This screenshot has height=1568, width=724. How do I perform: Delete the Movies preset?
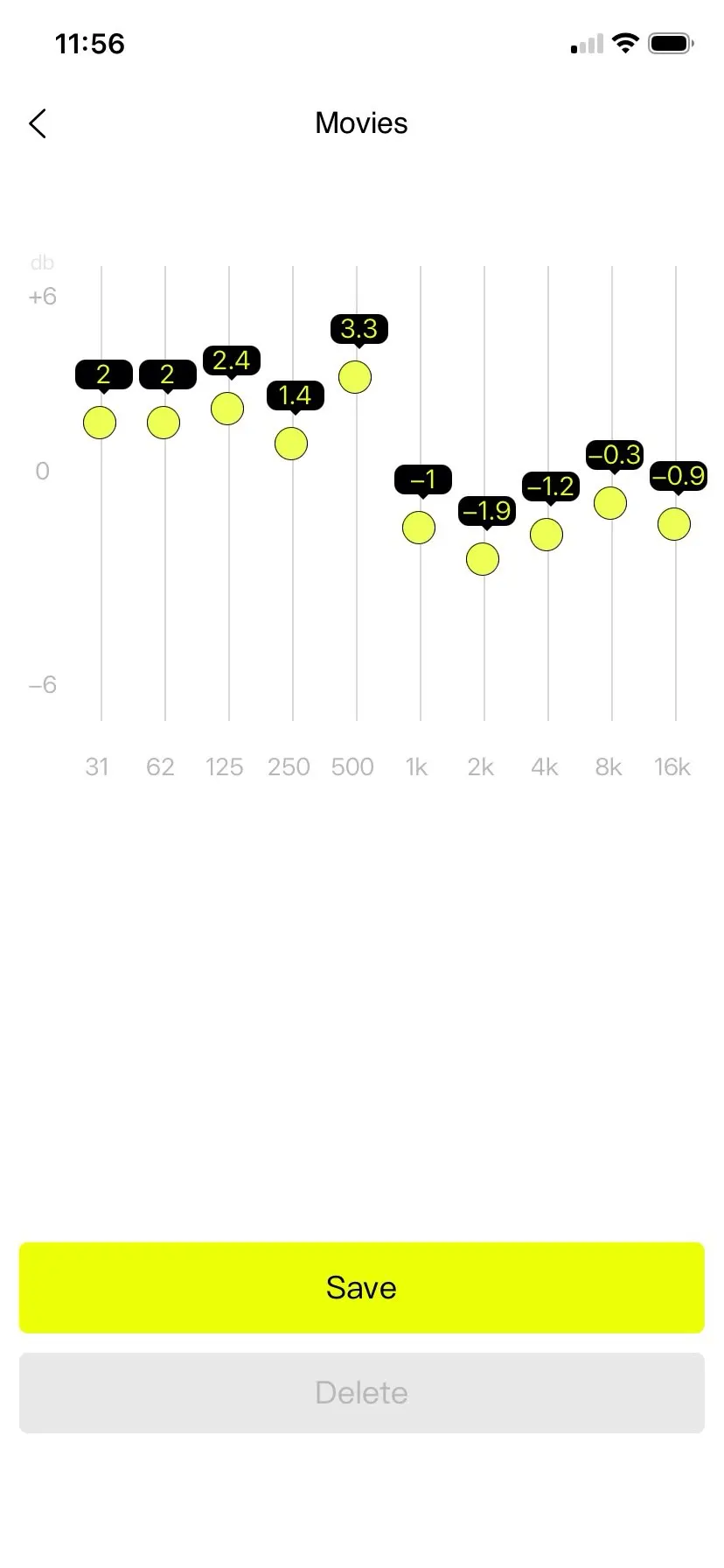[362, 1392]
